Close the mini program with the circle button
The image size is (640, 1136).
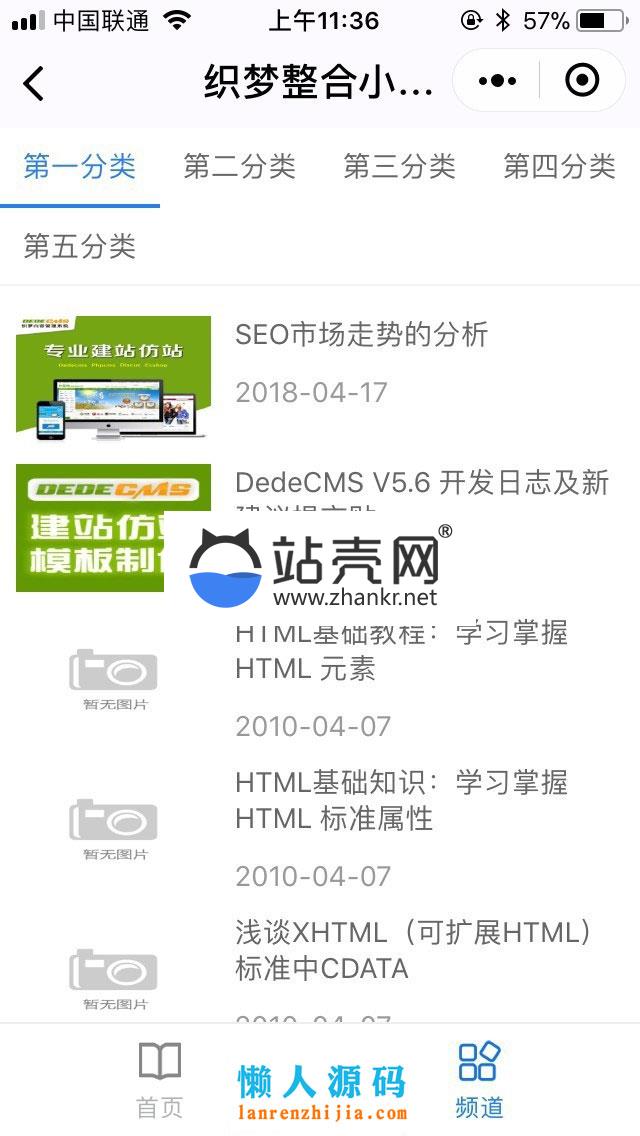[582, 81]
